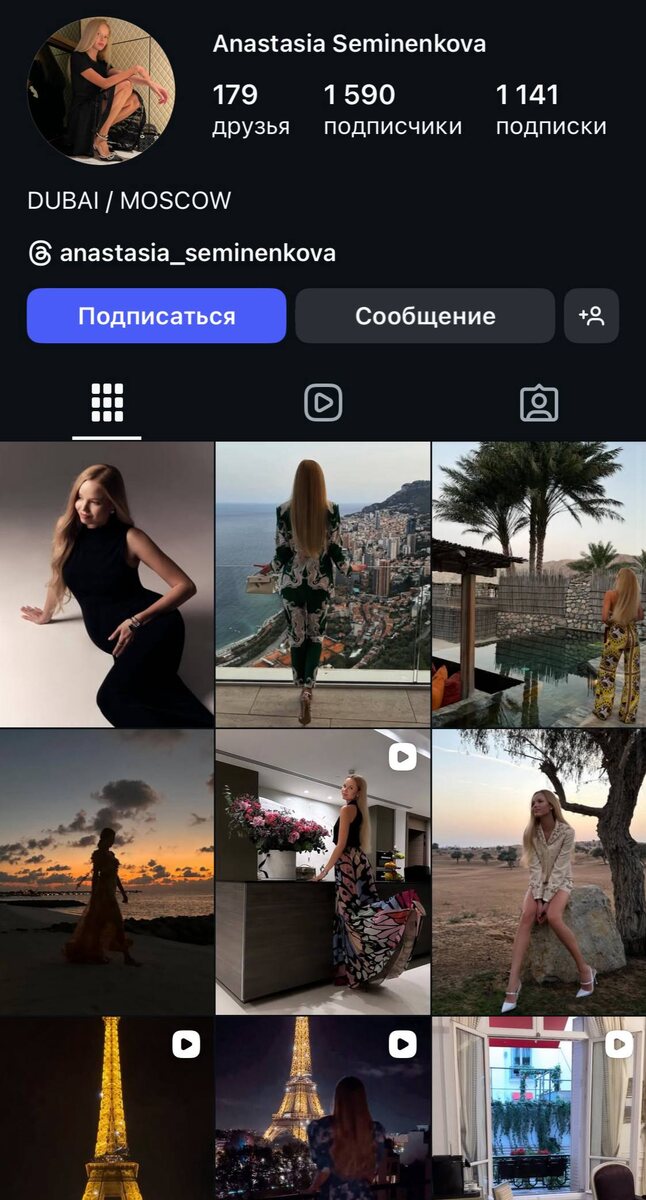Open the Eiffel Tower night close-up video
Viewport: 646px width, 1200px height.
click(x=107, y=1110)
